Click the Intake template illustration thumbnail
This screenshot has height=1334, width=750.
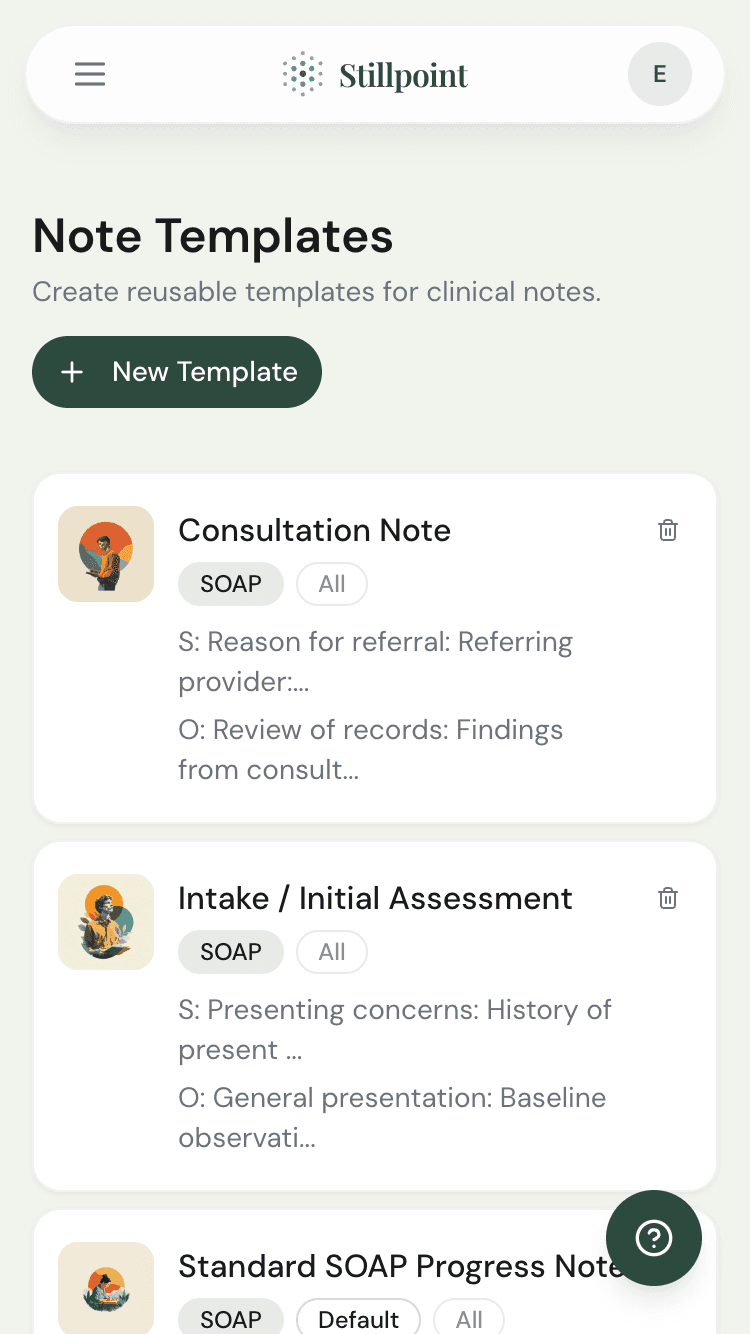(105, 922)
